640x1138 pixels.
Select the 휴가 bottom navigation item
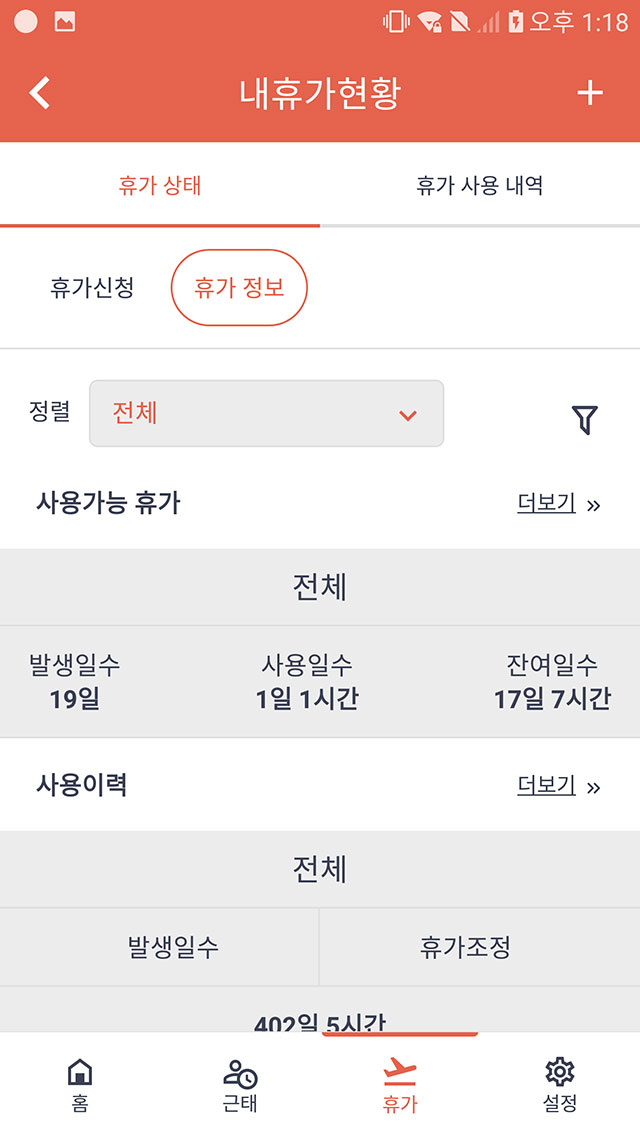400,1085
